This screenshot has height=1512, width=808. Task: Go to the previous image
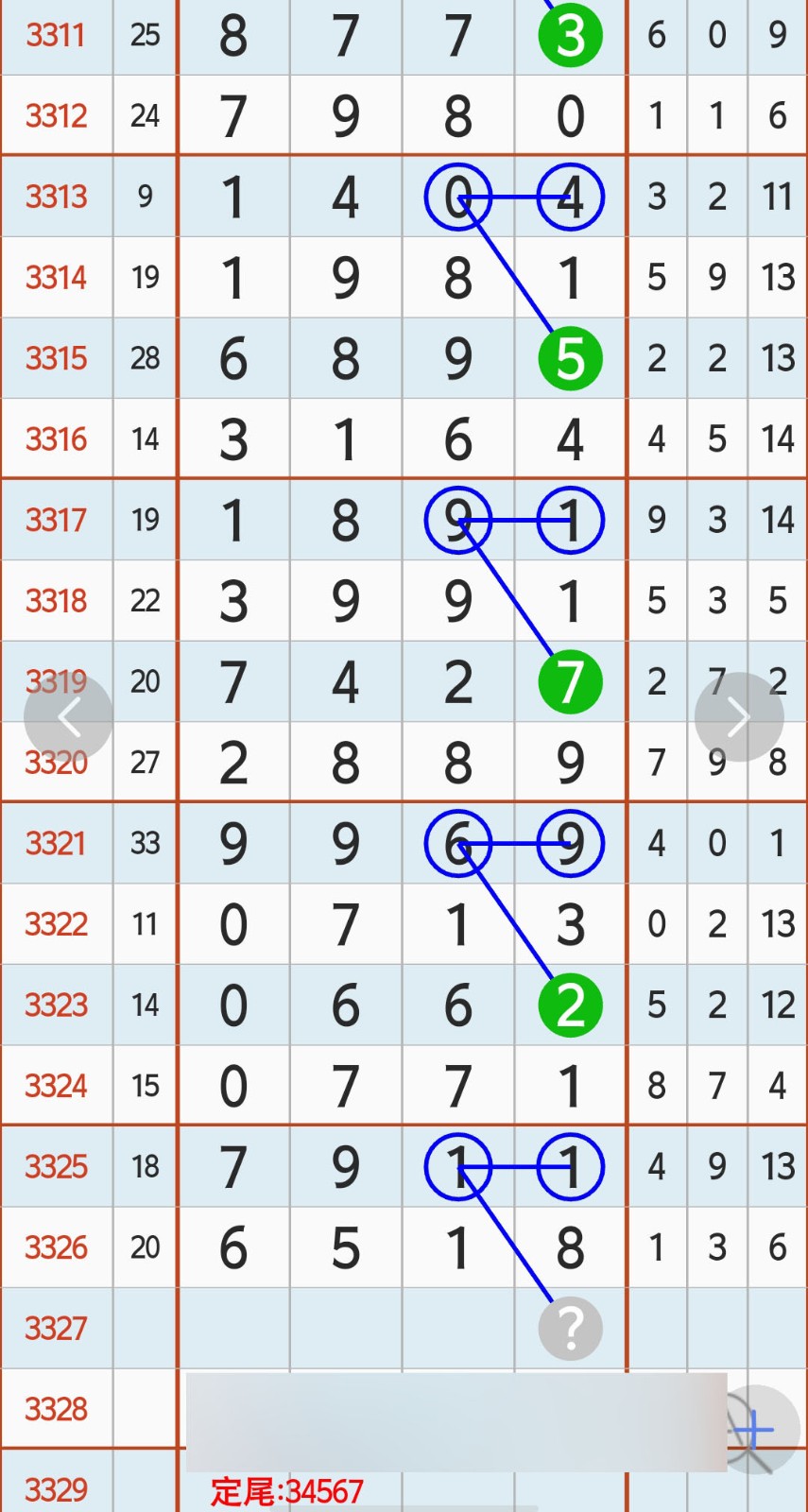(68, 717)
